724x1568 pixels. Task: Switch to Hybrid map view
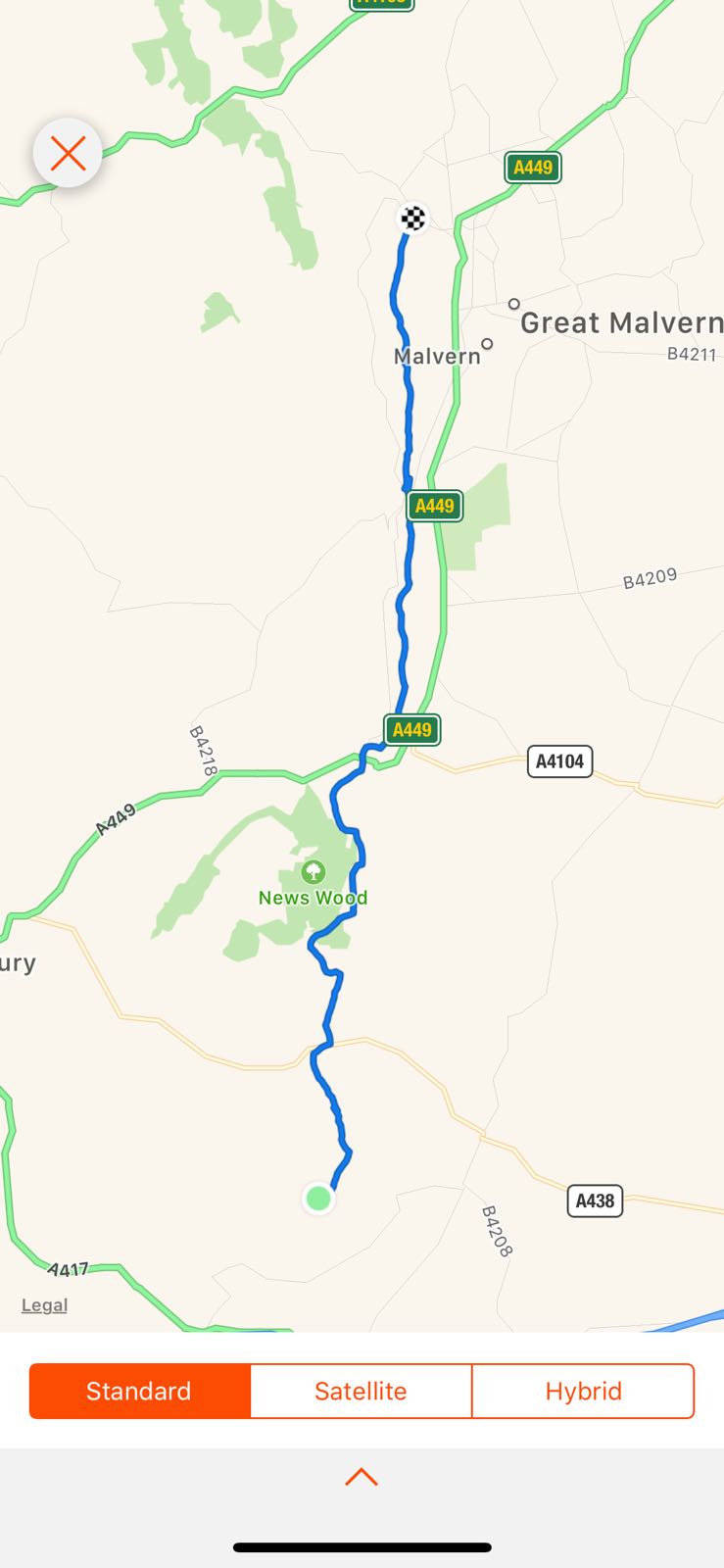[x=583, y=1391]
